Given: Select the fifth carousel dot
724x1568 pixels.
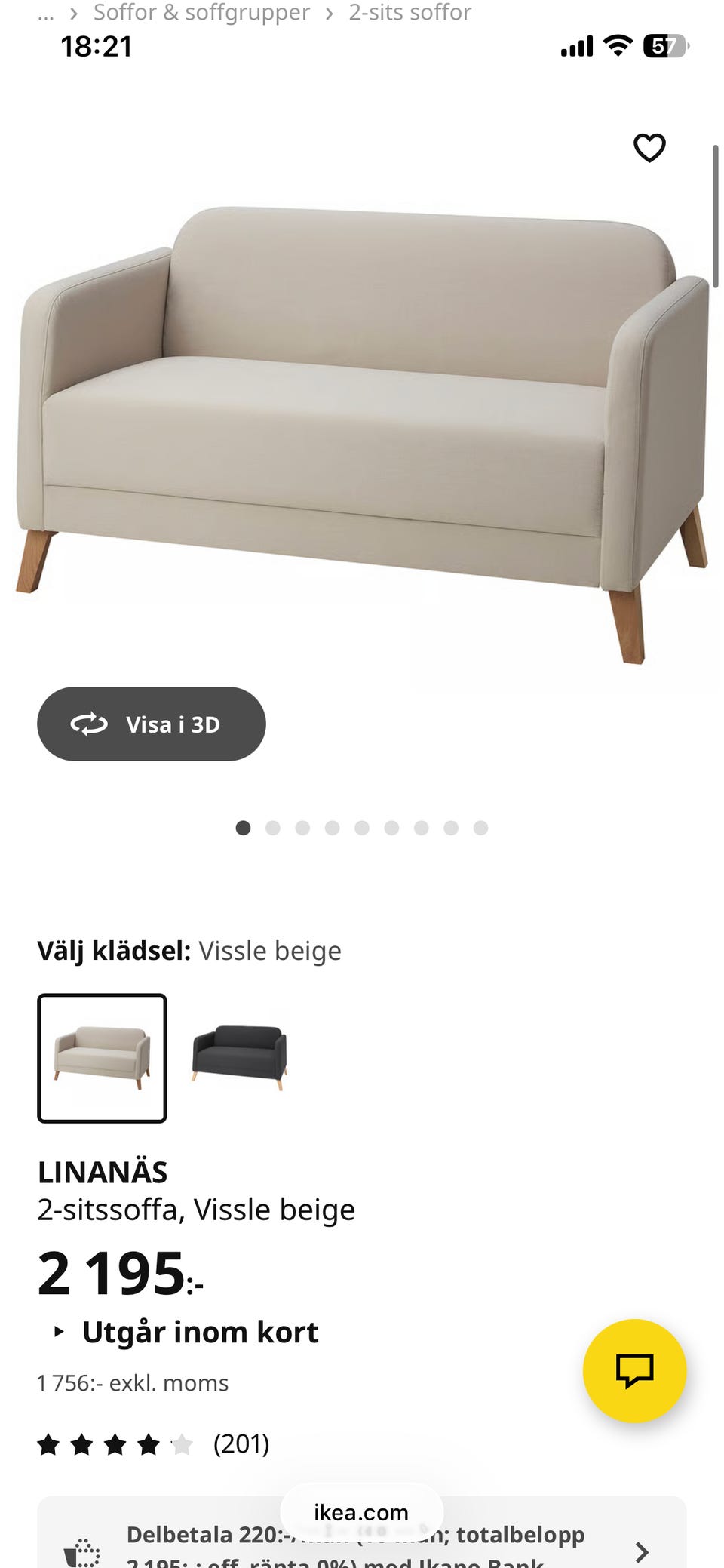Looking at the screenshot, I should click(362, 828).
